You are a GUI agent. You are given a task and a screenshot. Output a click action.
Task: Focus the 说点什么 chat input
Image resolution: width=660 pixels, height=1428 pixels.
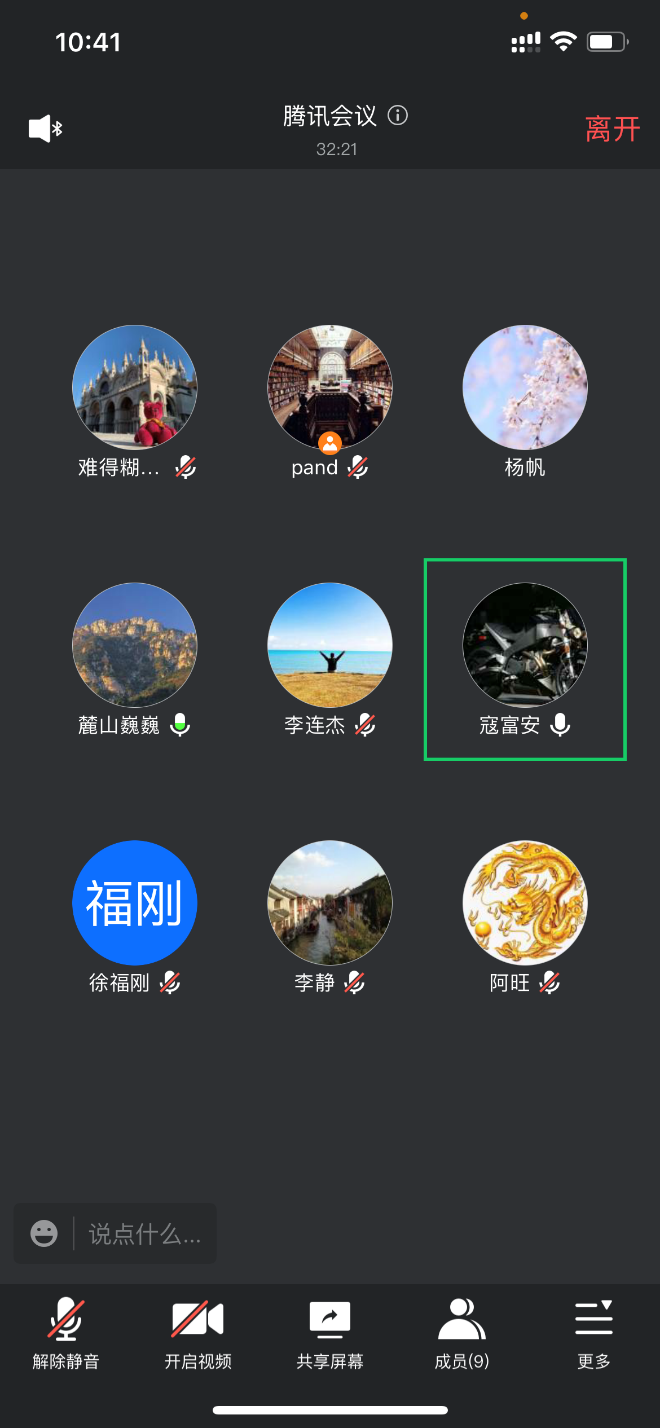[x=145, y=1233]
